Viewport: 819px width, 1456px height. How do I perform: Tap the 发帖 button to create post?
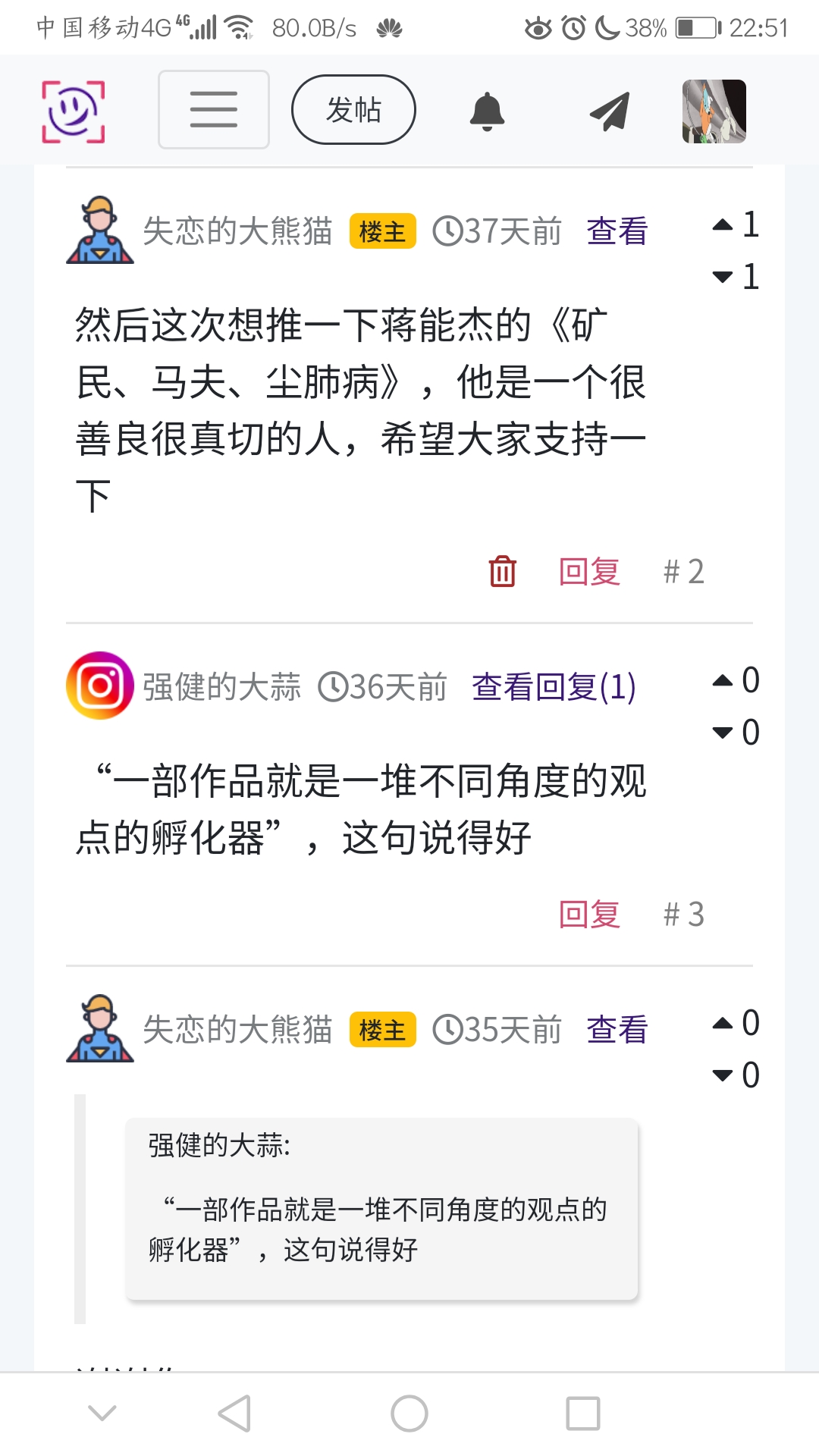pos(353,110)
